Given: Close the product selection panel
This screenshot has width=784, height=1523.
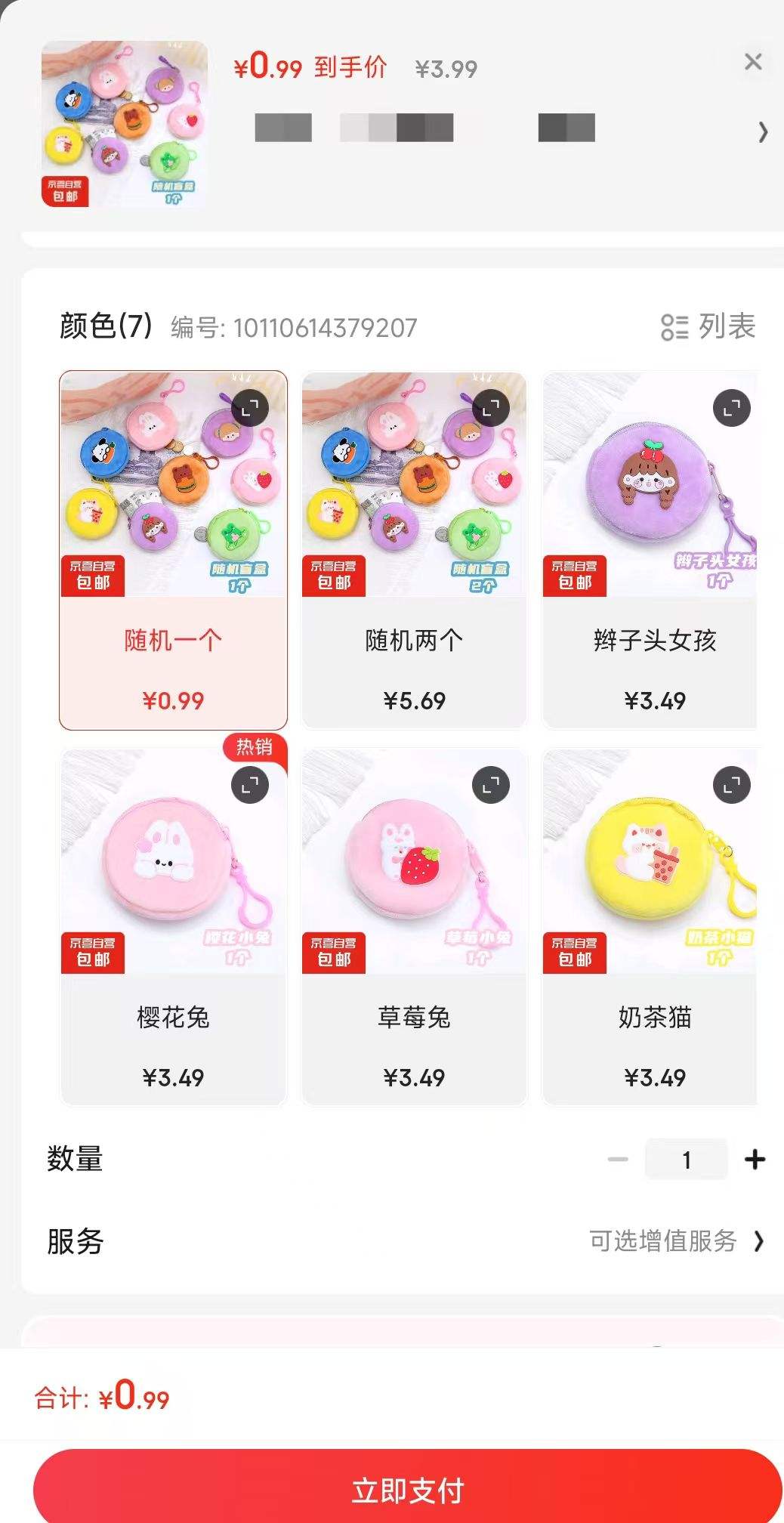Looking at the screenshot, I should click(753, 63).
